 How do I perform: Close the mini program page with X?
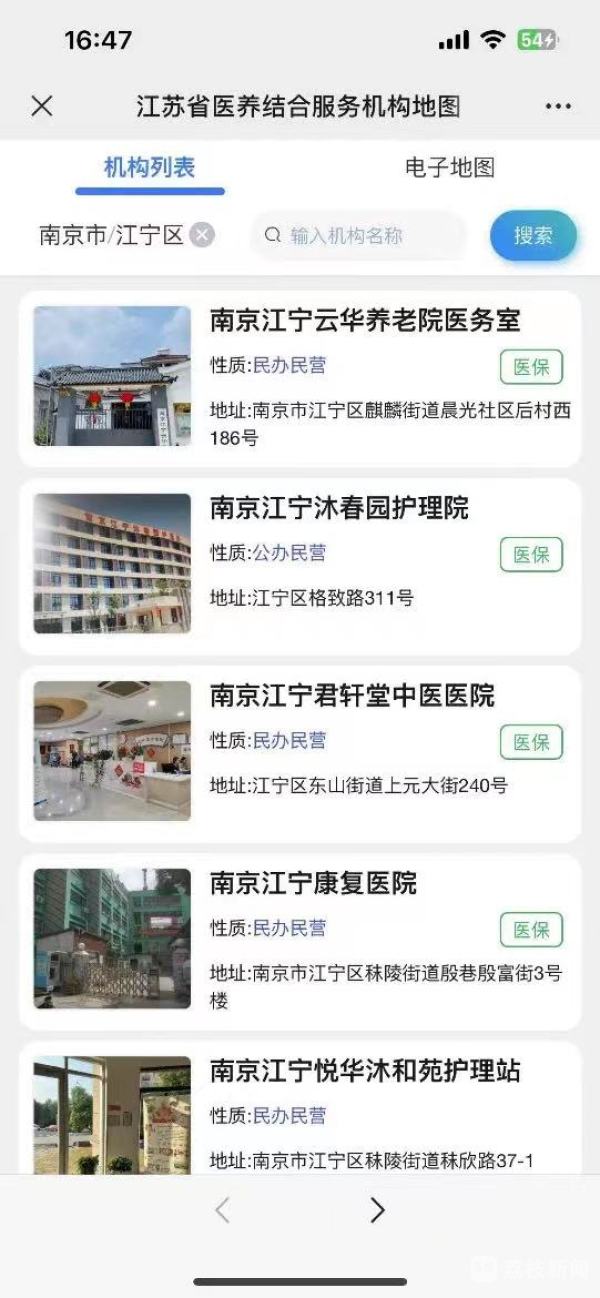[42, 106]
